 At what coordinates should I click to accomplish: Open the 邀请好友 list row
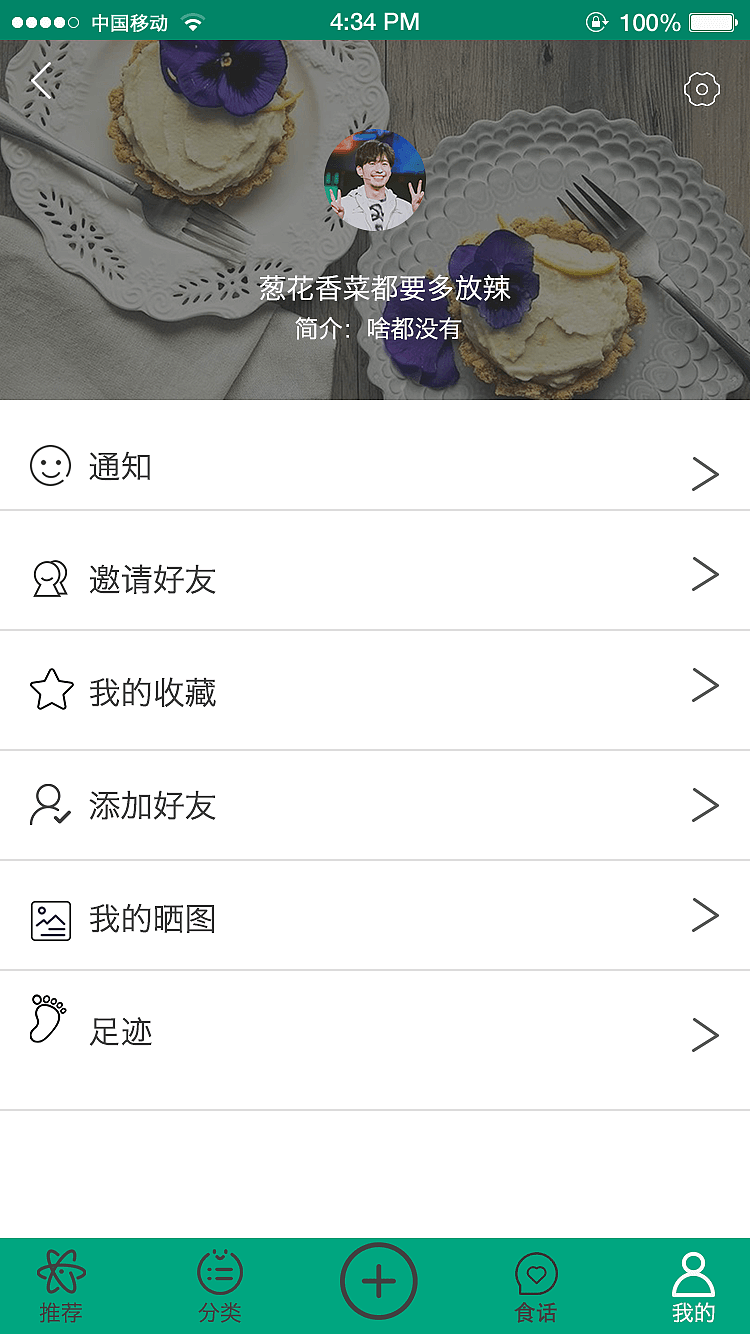(x=375, y=578)
